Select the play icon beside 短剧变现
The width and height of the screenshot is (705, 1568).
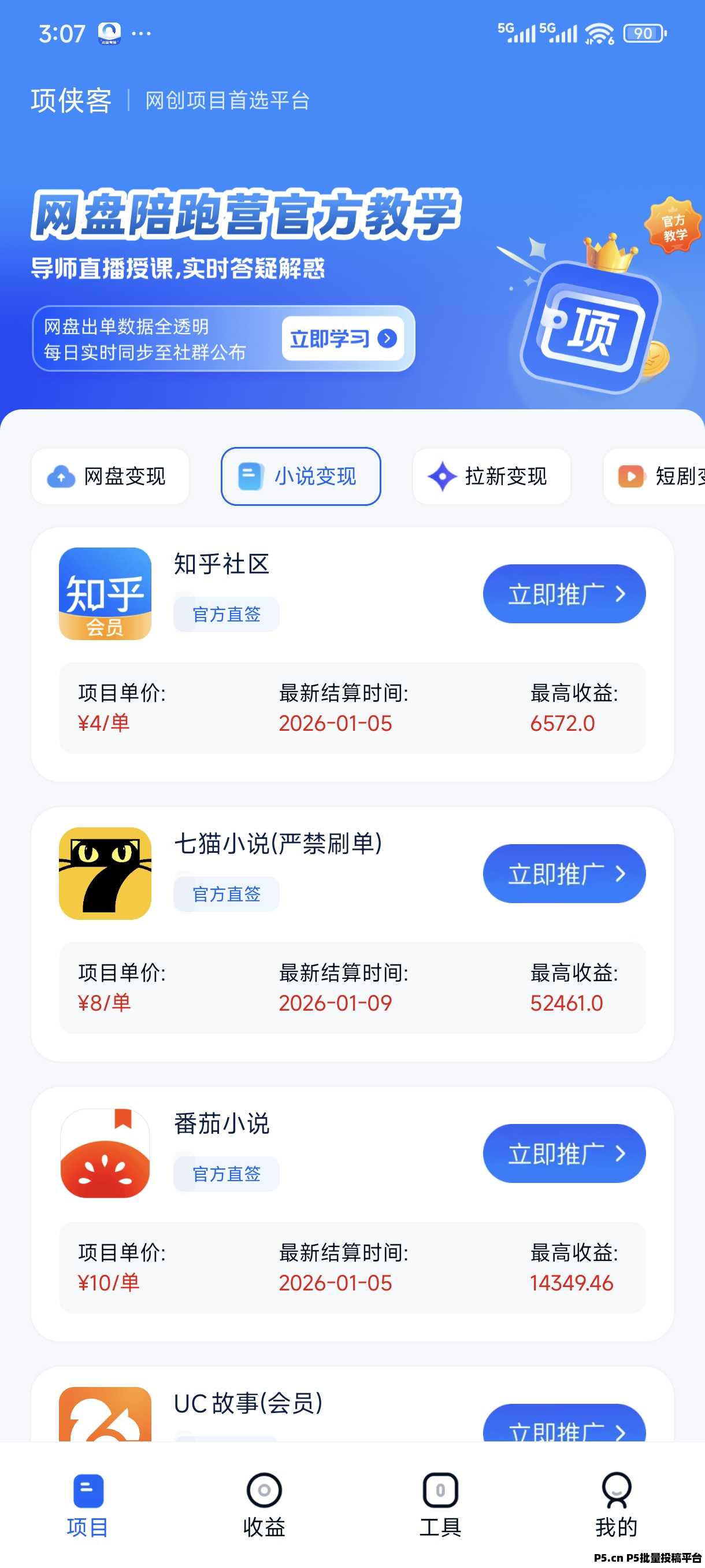[x=630, y=476]
